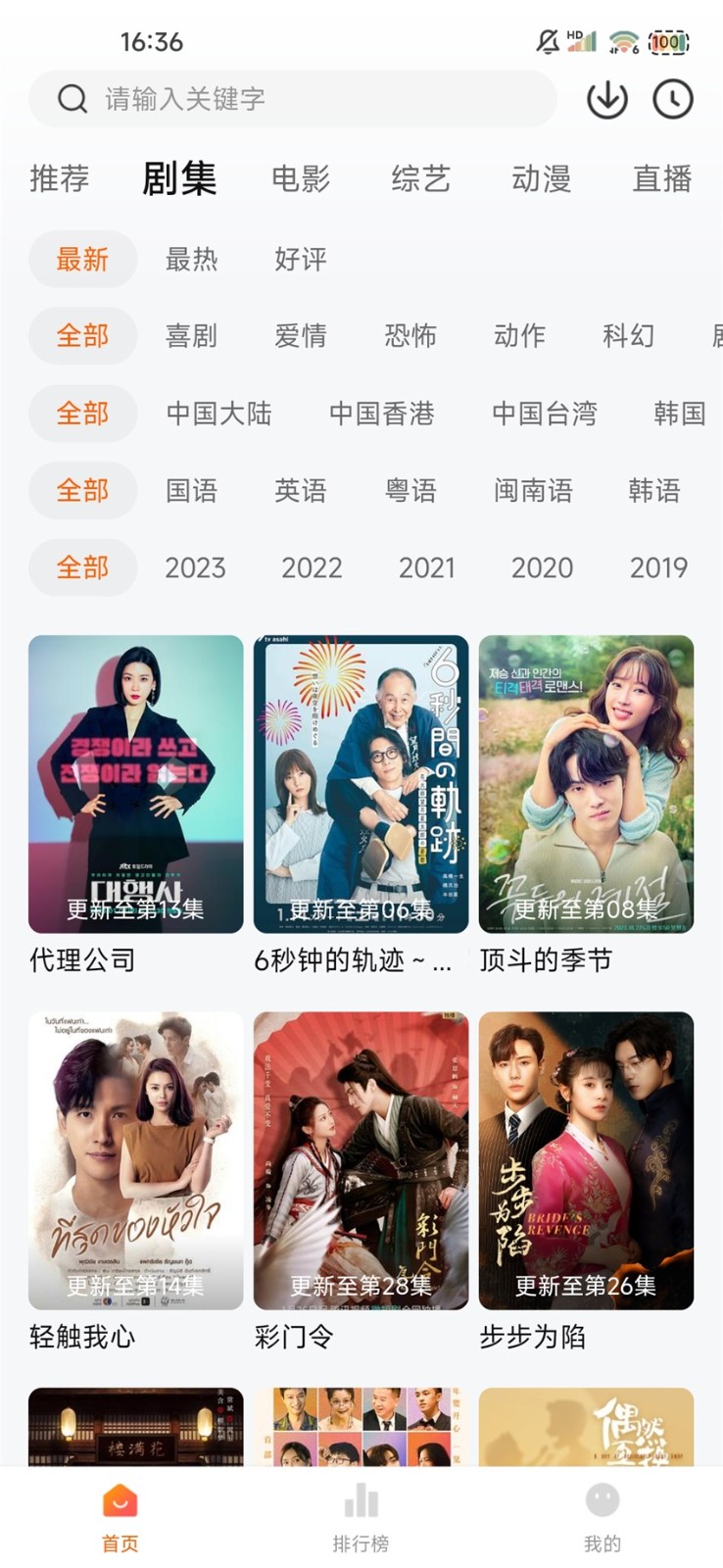Tap the keyword search input field

tap(294, 98)
